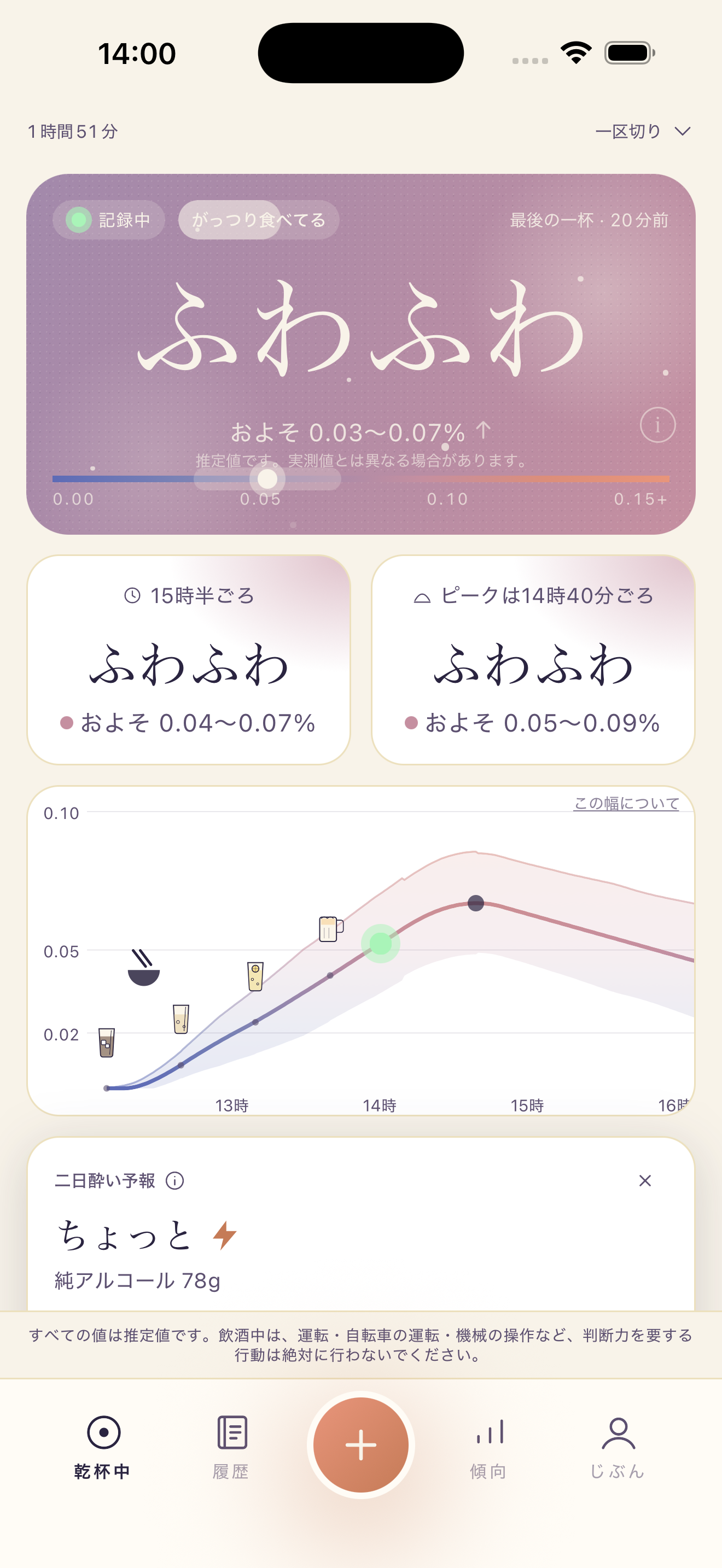Image resolution: width=722 pixels, height=1568 pixels.
Task: Open the ピークは14時40分ごろ card
Action: point(533,659)
